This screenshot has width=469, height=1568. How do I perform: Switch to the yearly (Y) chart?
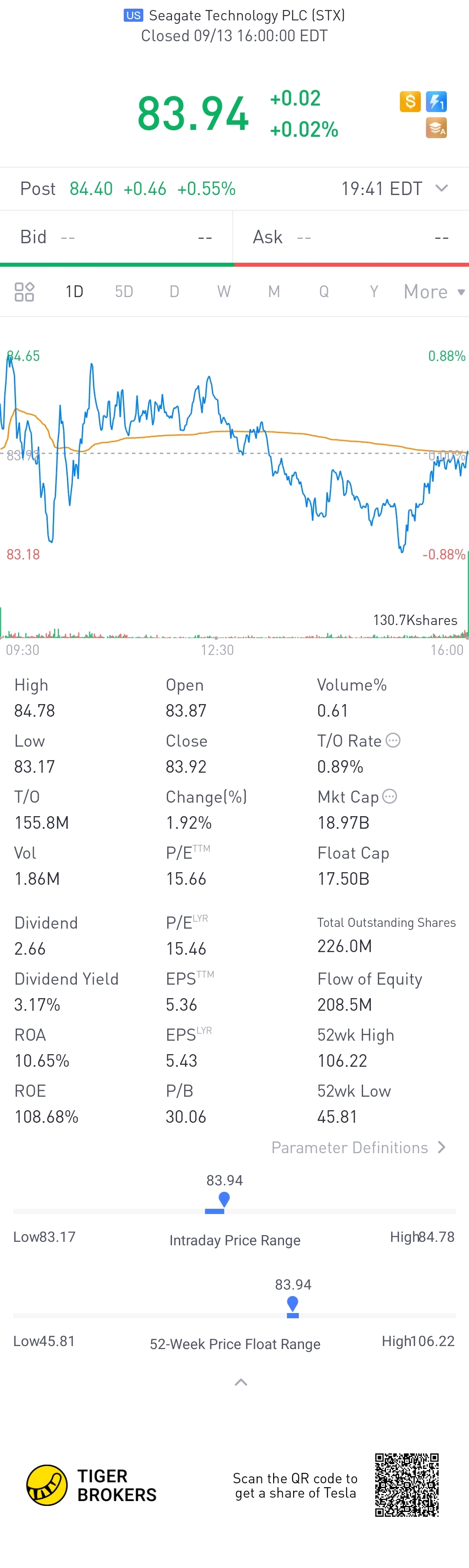373,292
